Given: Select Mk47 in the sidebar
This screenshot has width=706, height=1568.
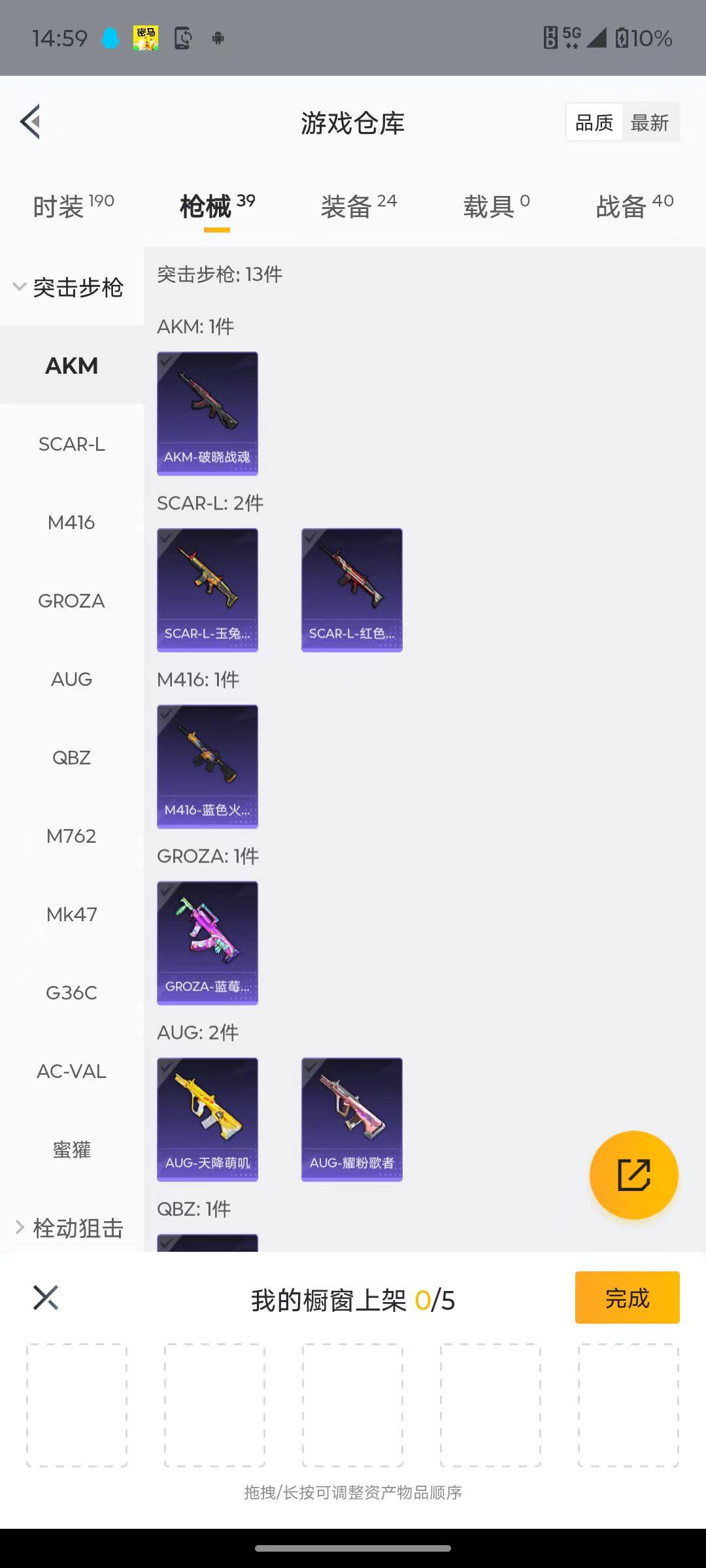Looking at the screenshot, I should point(71,915).
